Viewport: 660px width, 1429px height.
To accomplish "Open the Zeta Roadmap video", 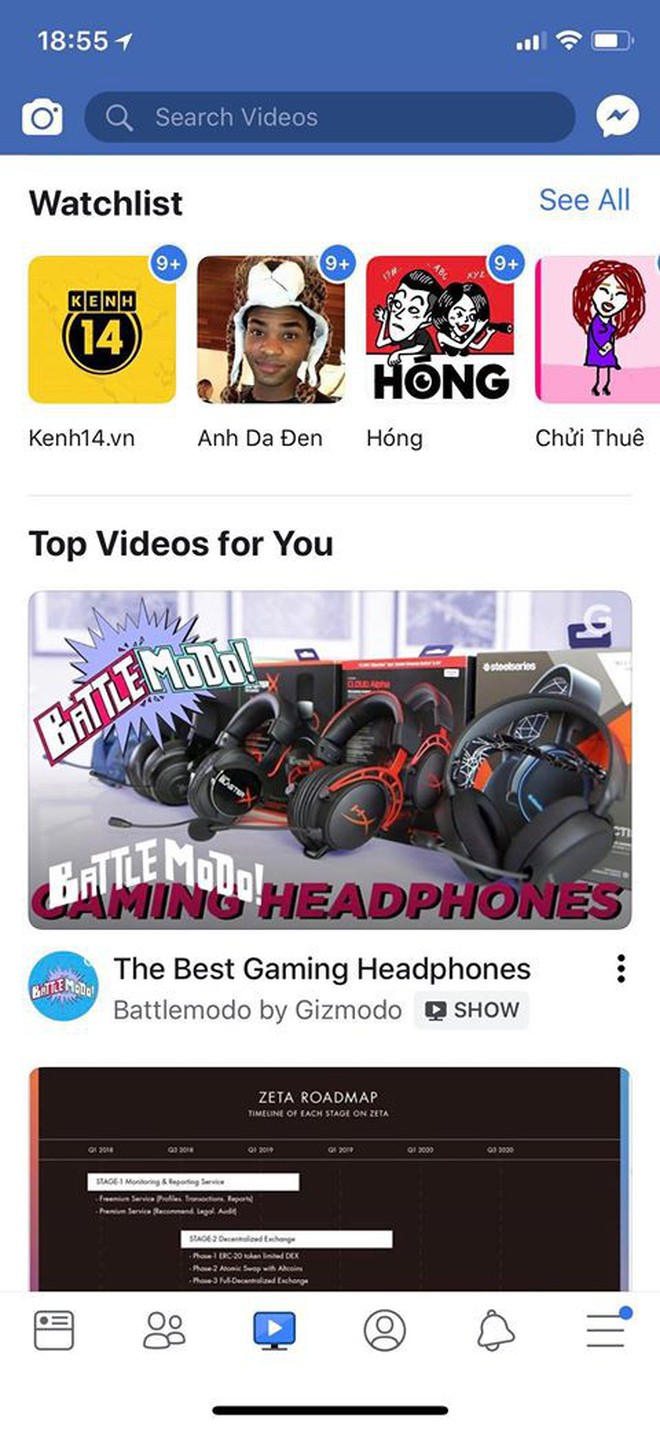I will coord(330,1179).
